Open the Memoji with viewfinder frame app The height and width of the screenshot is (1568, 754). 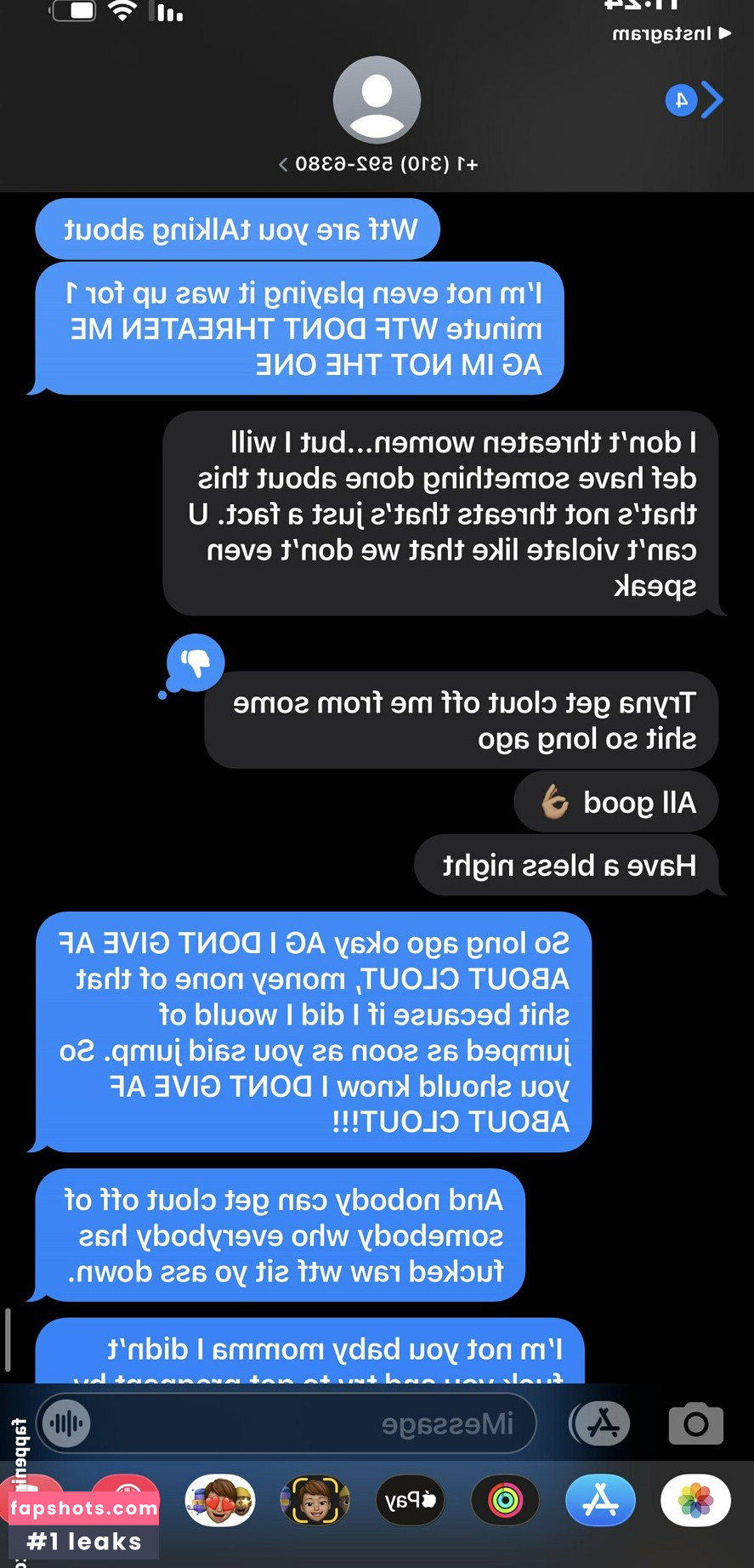(x=315, y=1501)
